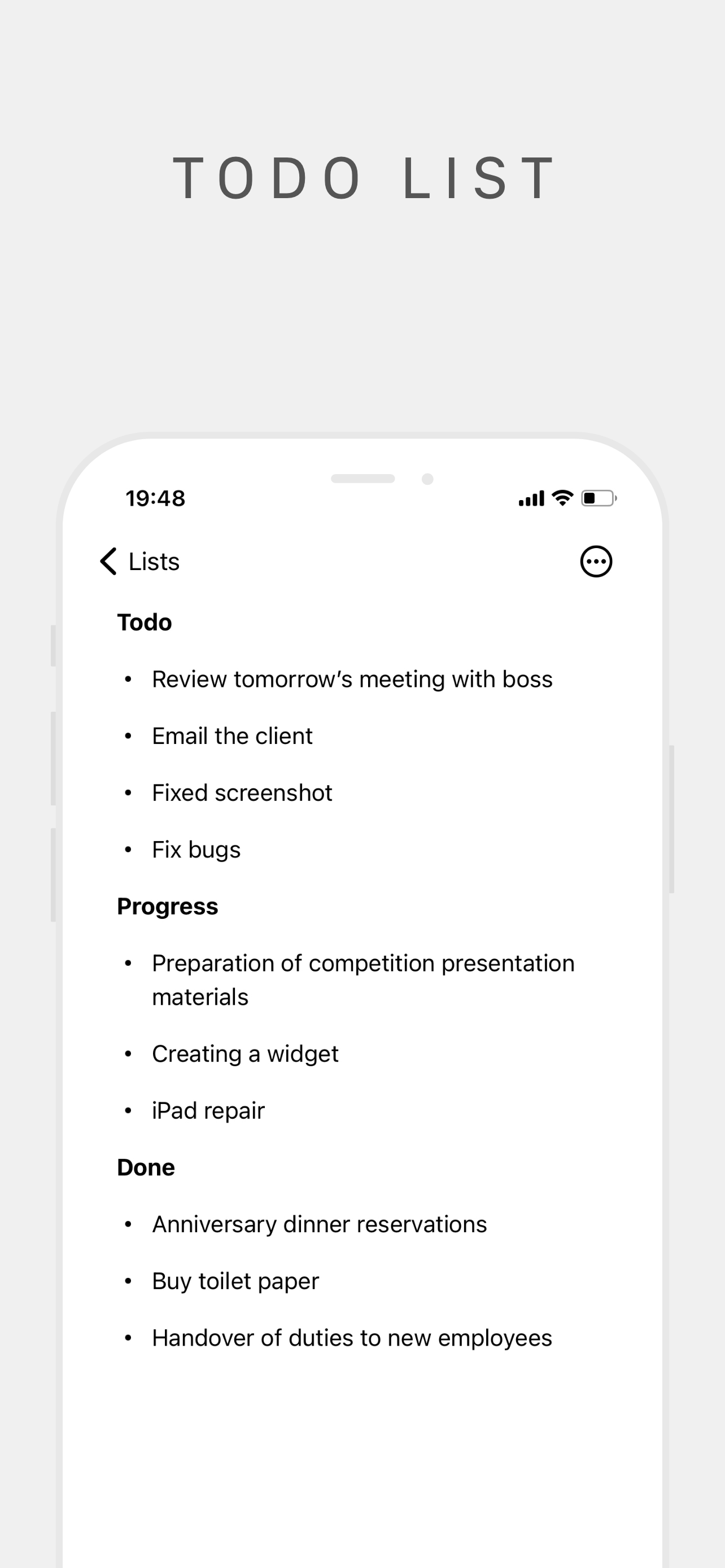This screenshot has height=1568, width=725.
Task: Select the Buy toilet paper task
Action: point(235,1280)
